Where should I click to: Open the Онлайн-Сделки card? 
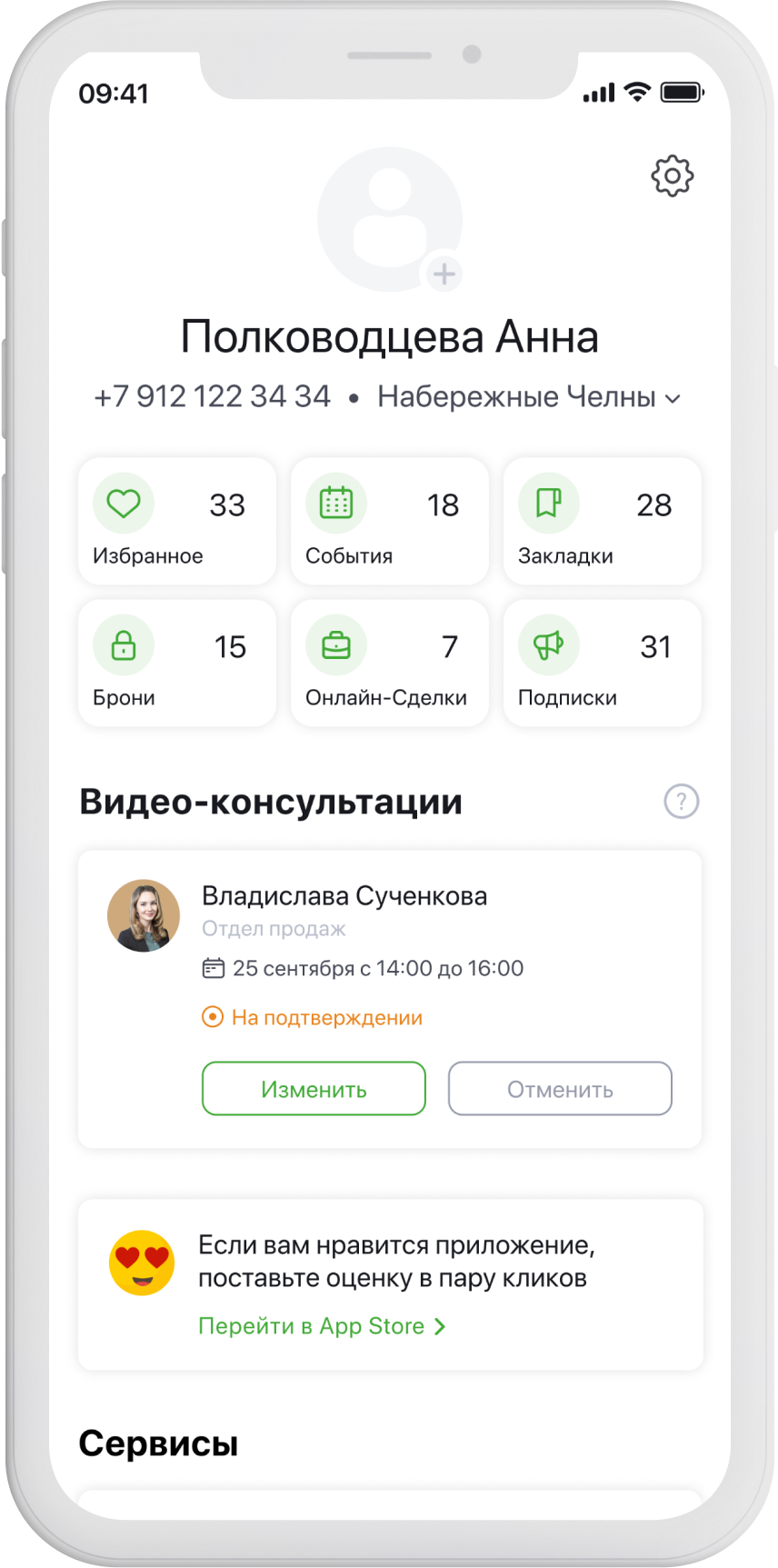pos(389,663)
